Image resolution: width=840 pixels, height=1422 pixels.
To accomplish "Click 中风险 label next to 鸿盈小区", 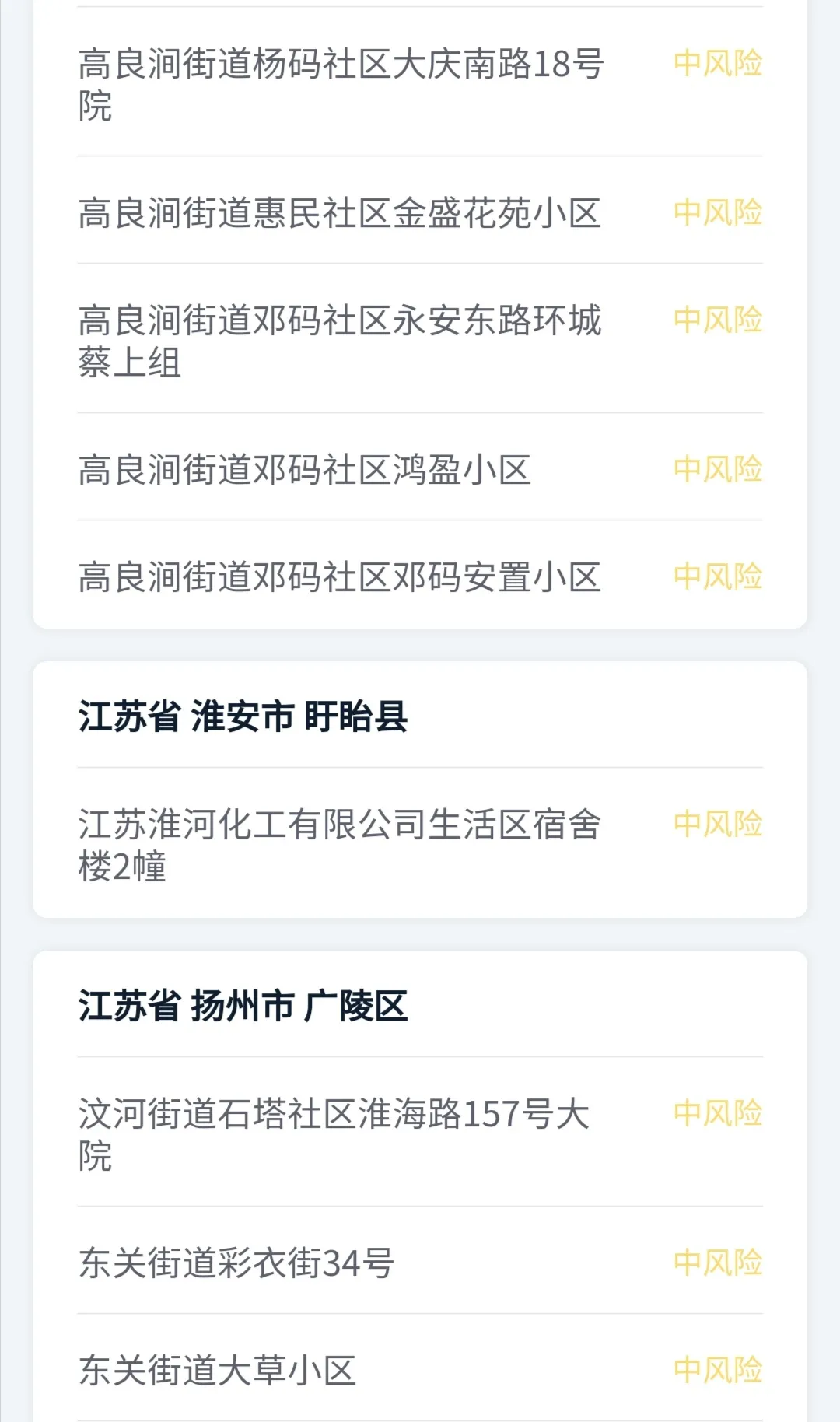I will 717,466.
